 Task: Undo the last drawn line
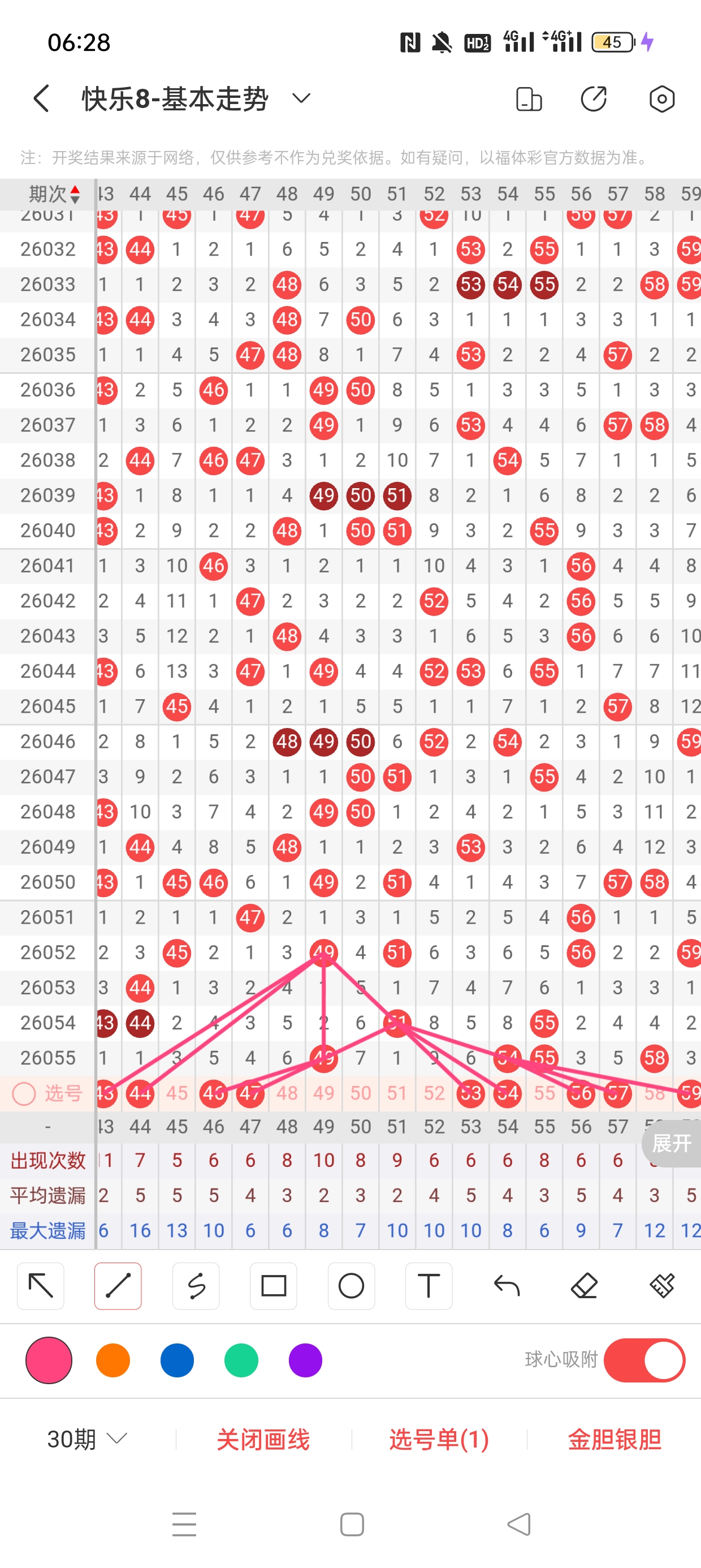(507, 1286)
